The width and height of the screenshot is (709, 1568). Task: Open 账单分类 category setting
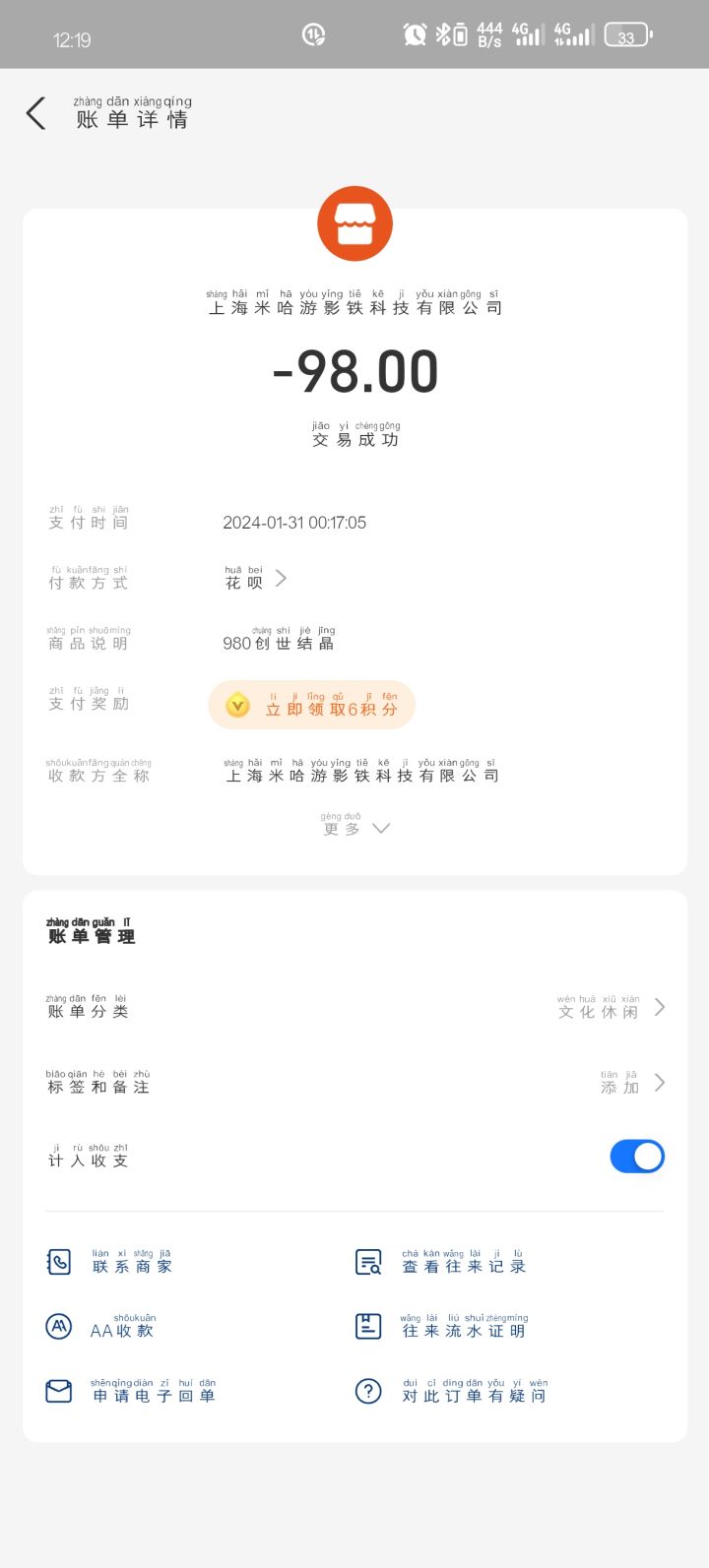click(354, 1008)
